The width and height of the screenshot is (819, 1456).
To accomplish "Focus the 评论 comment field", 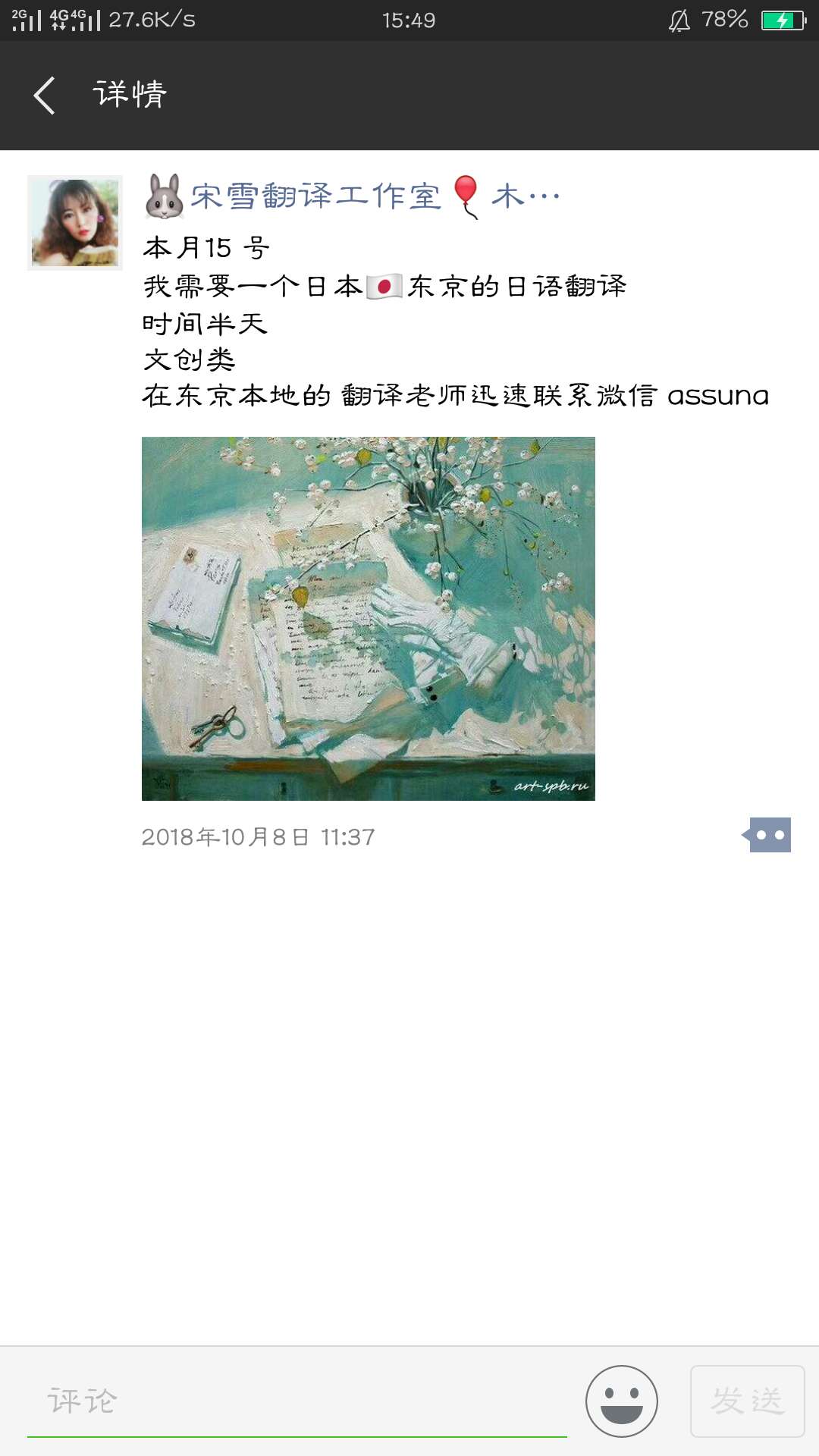I will [x=296, y=1401].
